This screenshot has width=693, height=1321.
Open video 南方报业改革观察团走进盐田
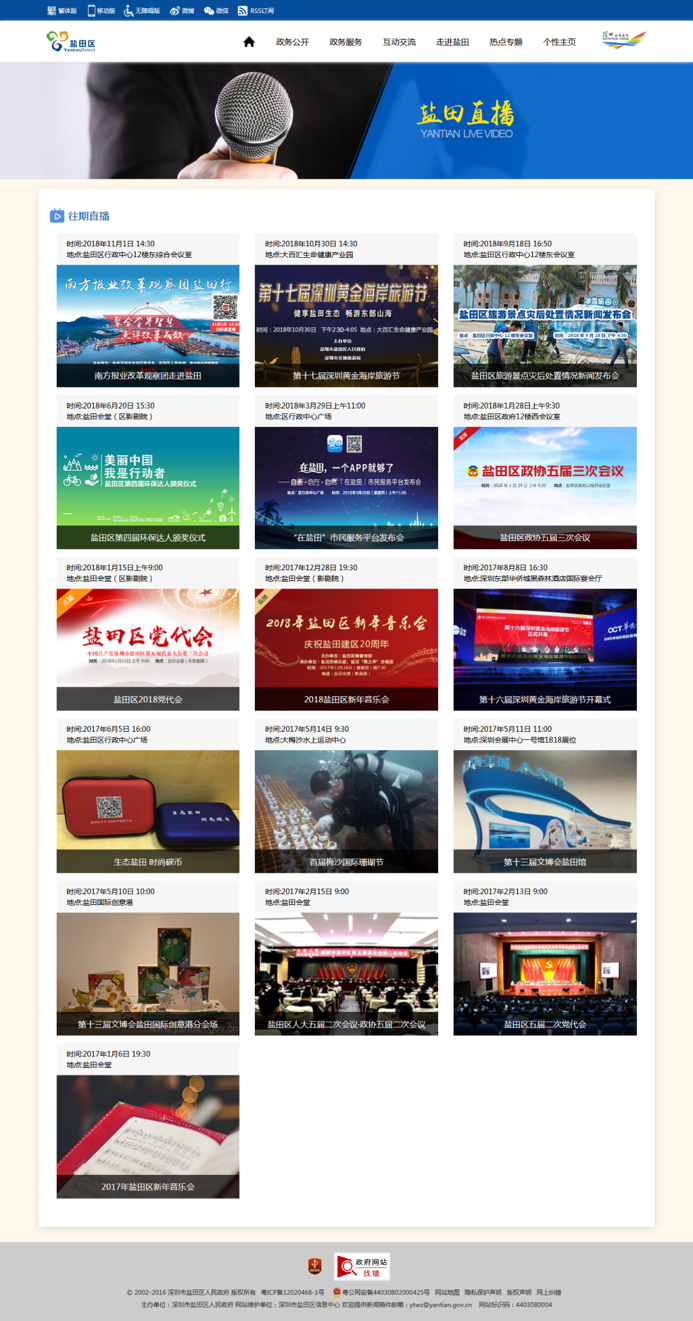(148, 325)
